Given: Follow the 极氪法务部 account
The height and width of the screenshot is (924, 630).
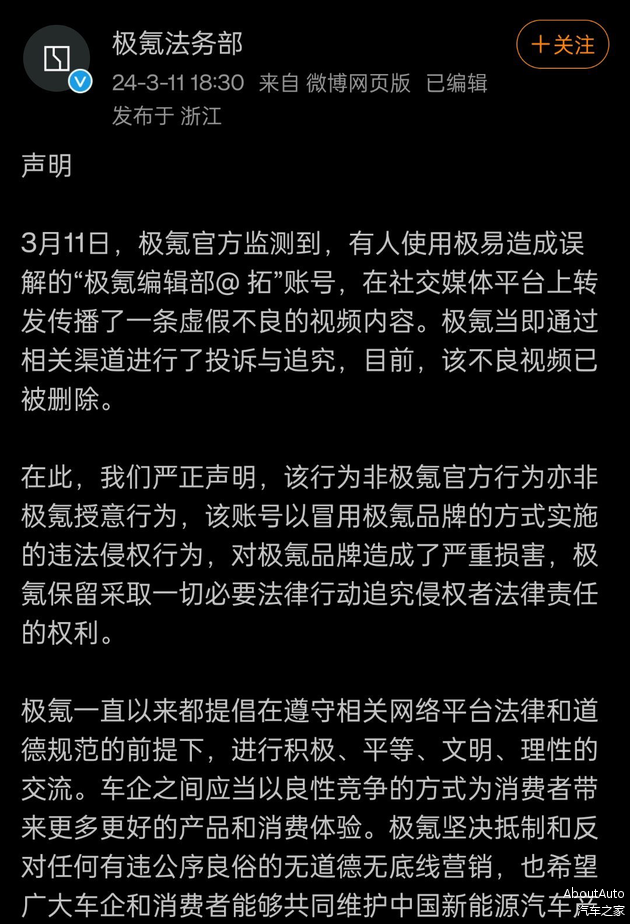Looking at the screenshot, I should [x=562, y=45].
